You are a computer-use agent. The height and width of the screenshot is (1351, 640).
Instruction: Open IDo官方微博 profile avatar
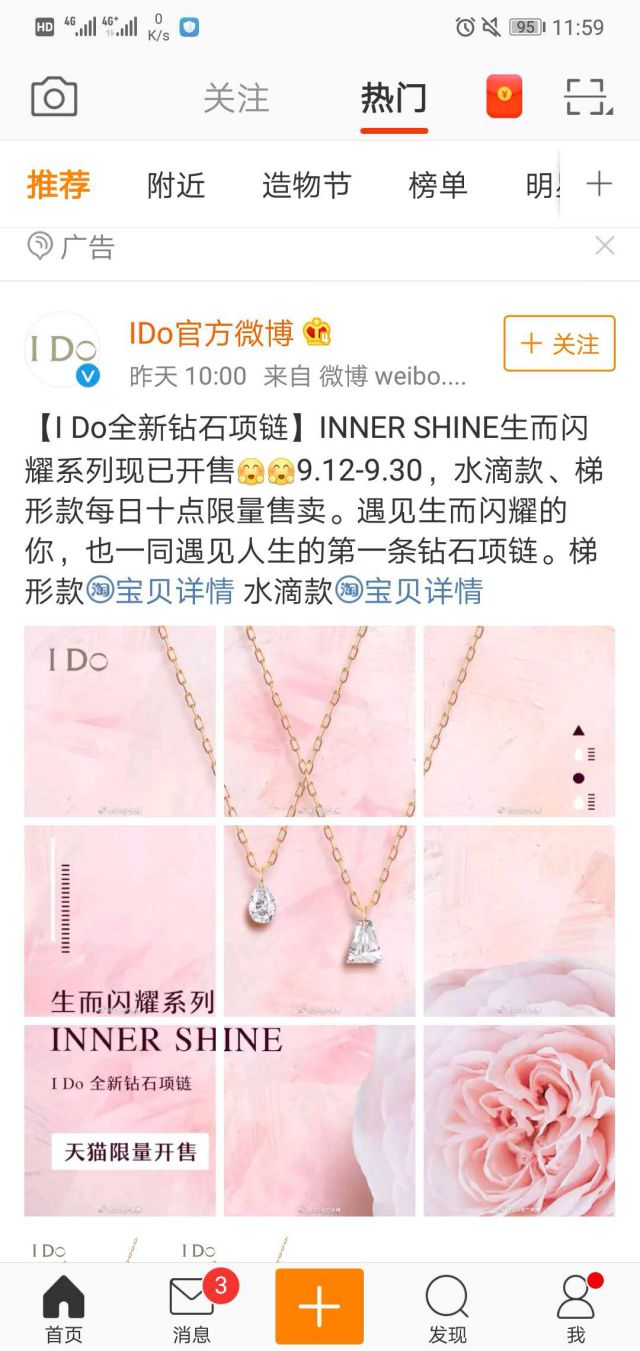[62, 350]
